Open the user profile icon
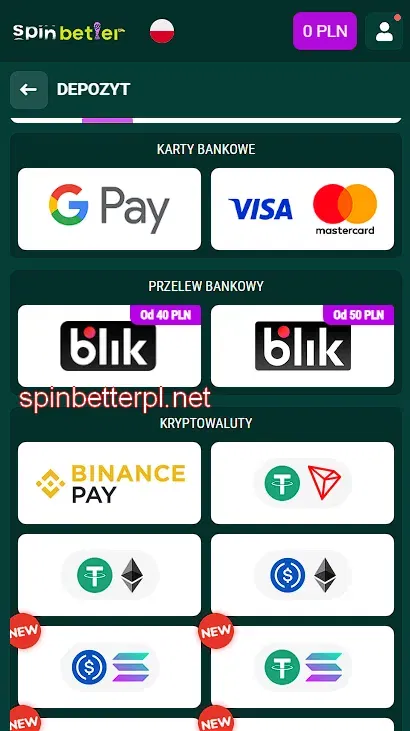This screenshot has height=731, width=410. coord(384,31)
